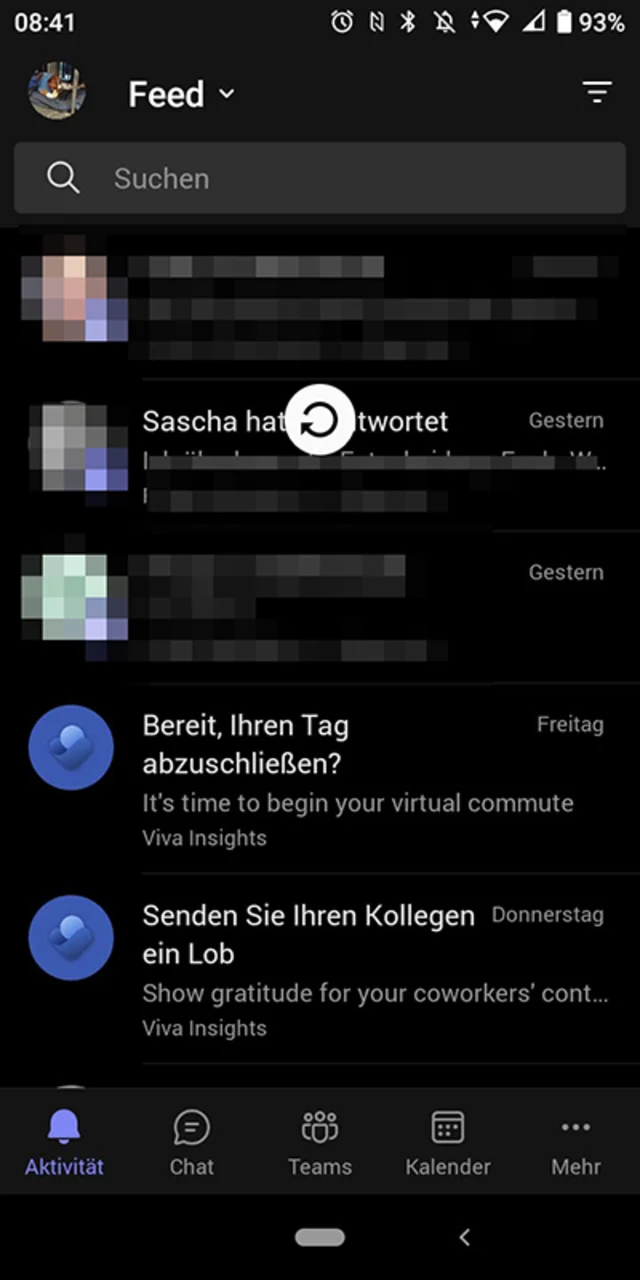Open the Mehr tab
The width and height of the screenshot is (640, 1280).
coord(576,1142)
